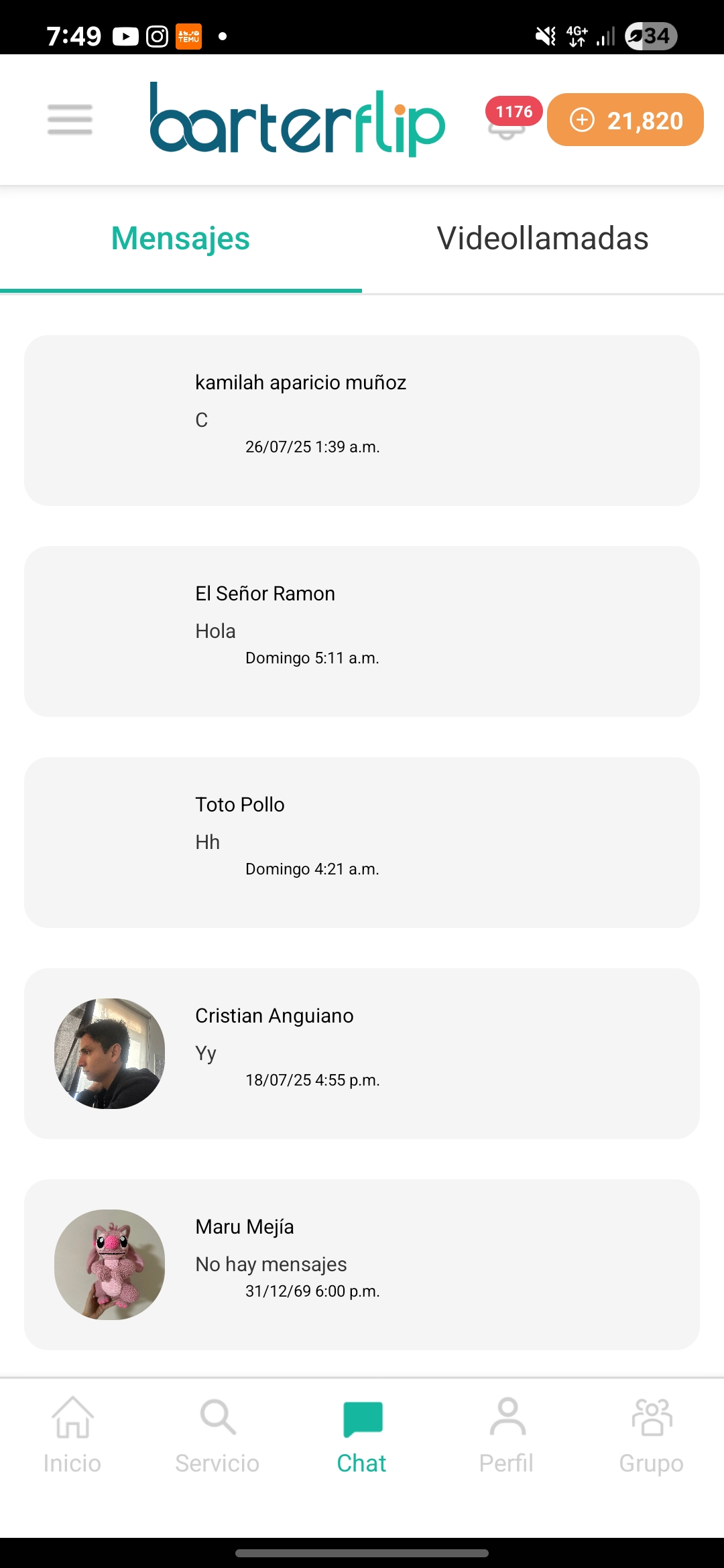Open the conversation with El Señor Ramon
The height and width of the screenshot is (1568, 724).
[x=362, y=631]
